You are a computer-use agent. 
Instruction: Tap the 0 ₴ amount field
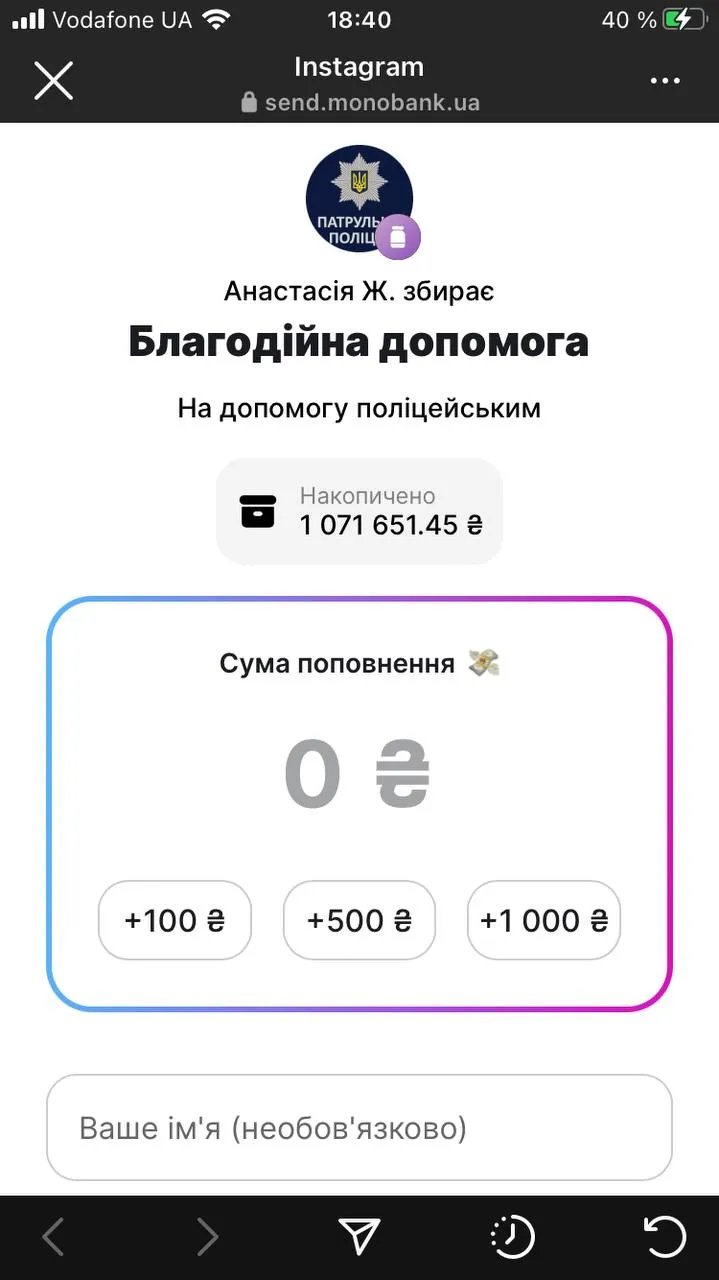click(357, 776)
